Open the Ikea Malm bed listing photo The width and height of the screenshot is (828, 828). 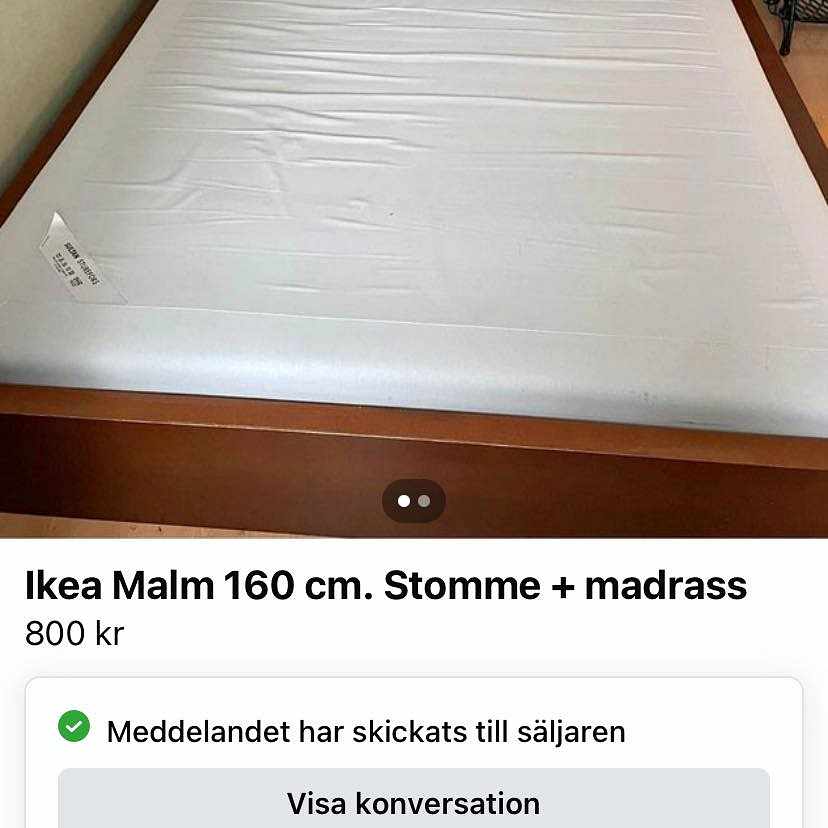[x=413, y=250]
